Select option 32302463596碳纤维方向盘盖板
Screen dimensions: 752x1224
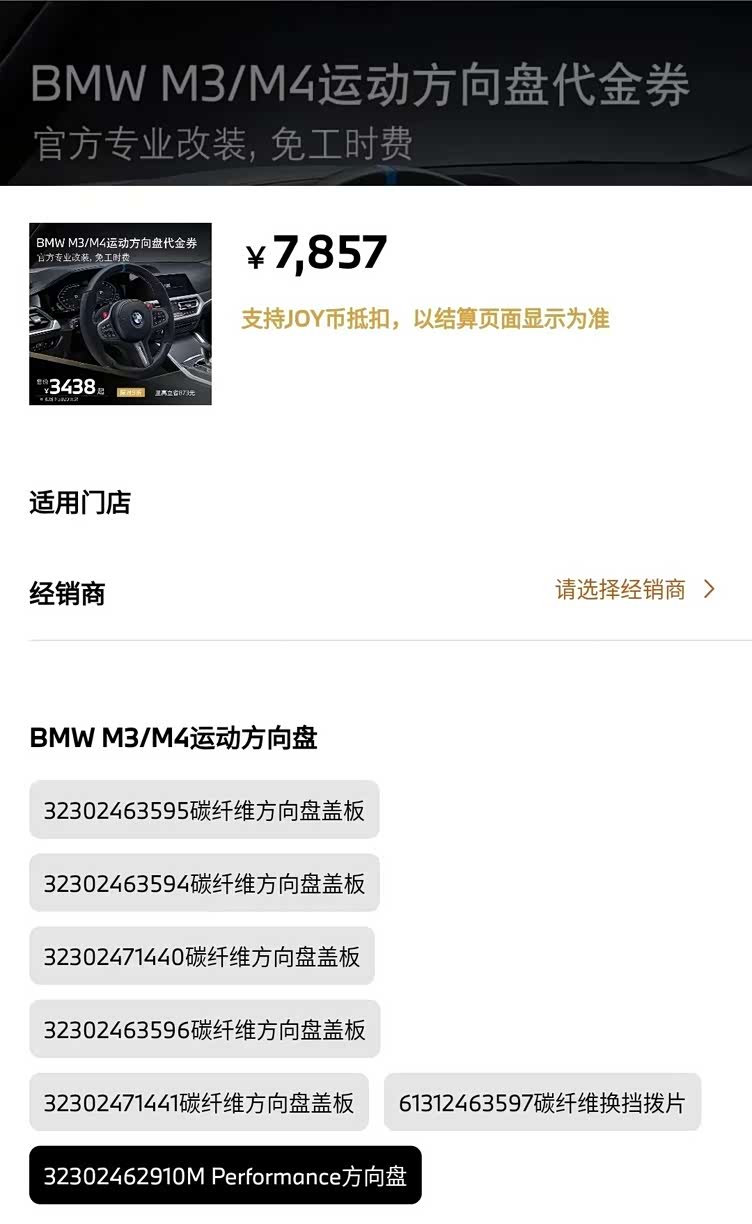click(203, 1029)
